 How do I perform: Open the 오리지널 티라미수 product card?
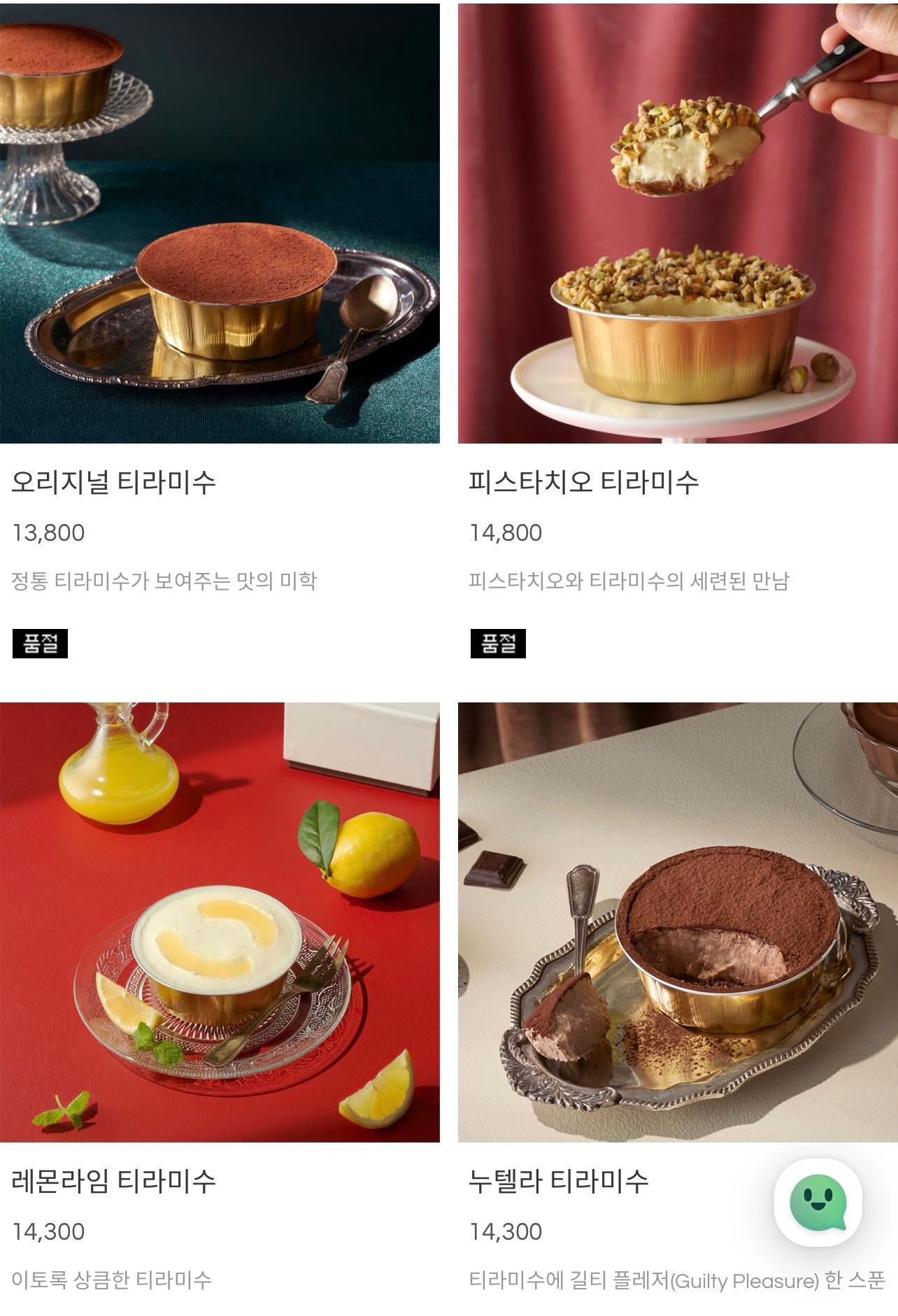coord(220,224)
